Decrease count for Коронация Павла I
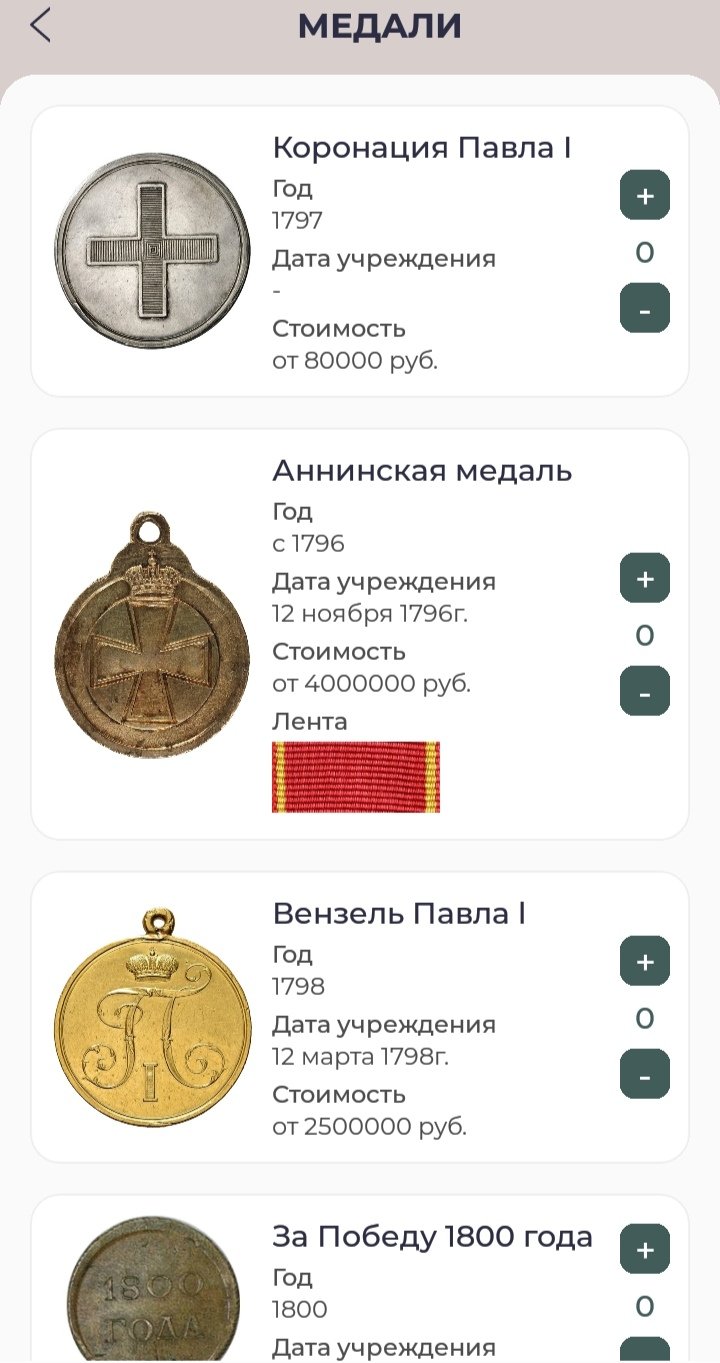The width and height of the screenshot is (720, 1363). pyautogui.click(x=645, y=308)
